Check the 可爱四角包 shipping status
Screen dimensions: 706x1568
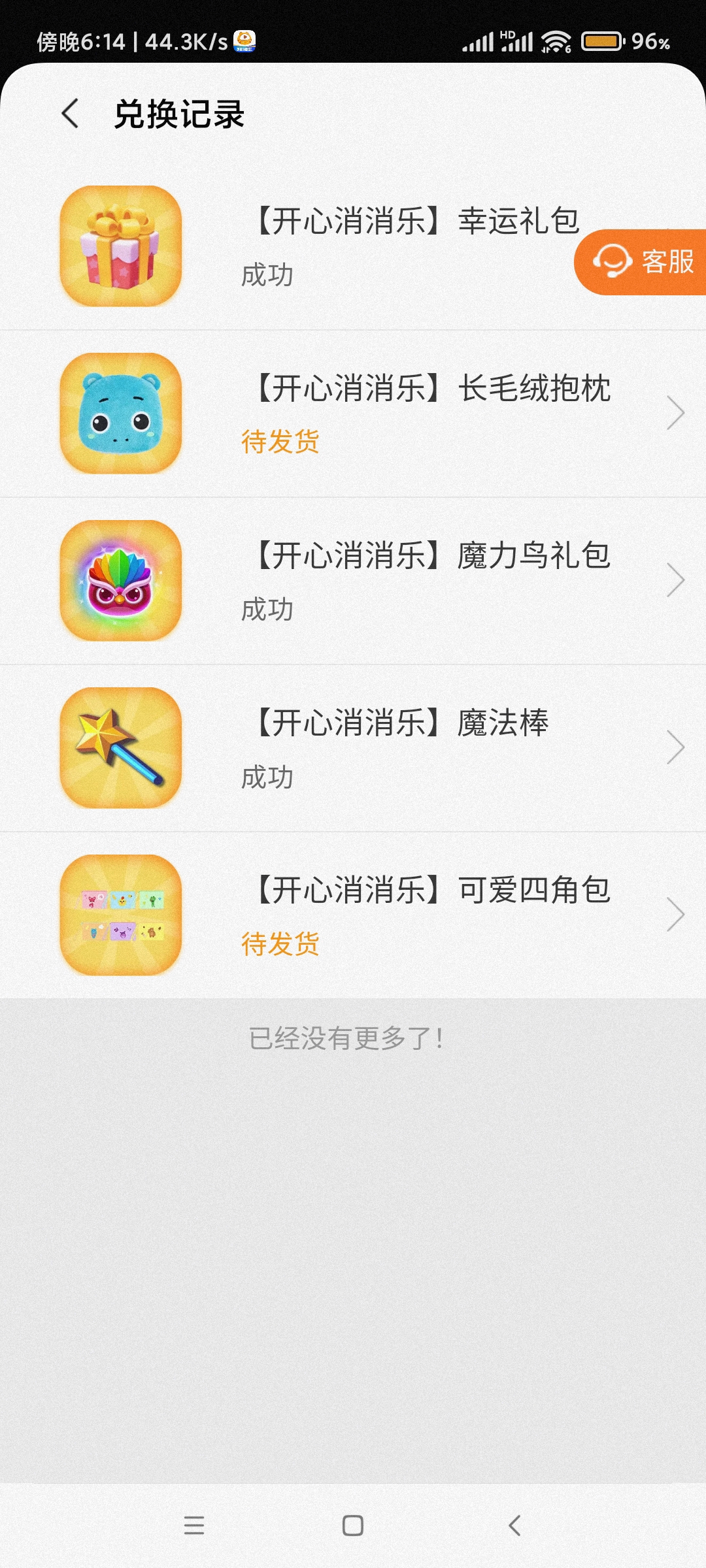pyautogui.click(x=280, y=943)
